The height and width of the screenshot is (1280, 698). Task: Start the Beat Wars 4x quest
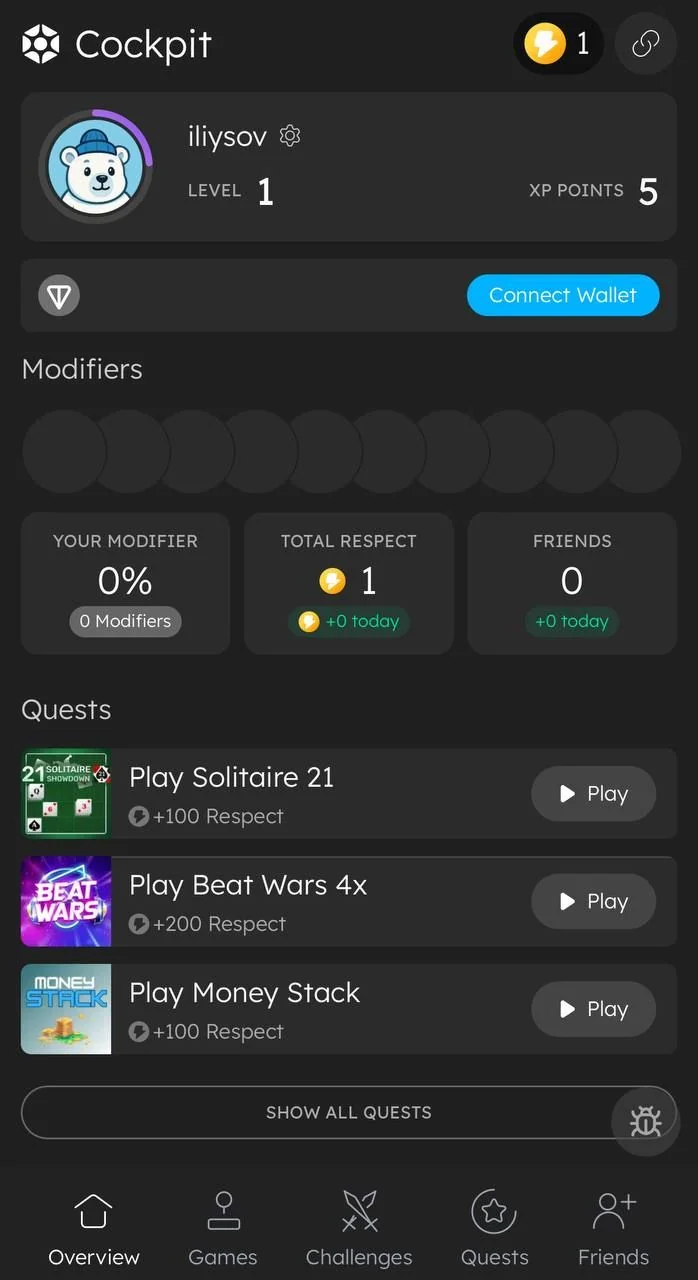pos(593,902)
